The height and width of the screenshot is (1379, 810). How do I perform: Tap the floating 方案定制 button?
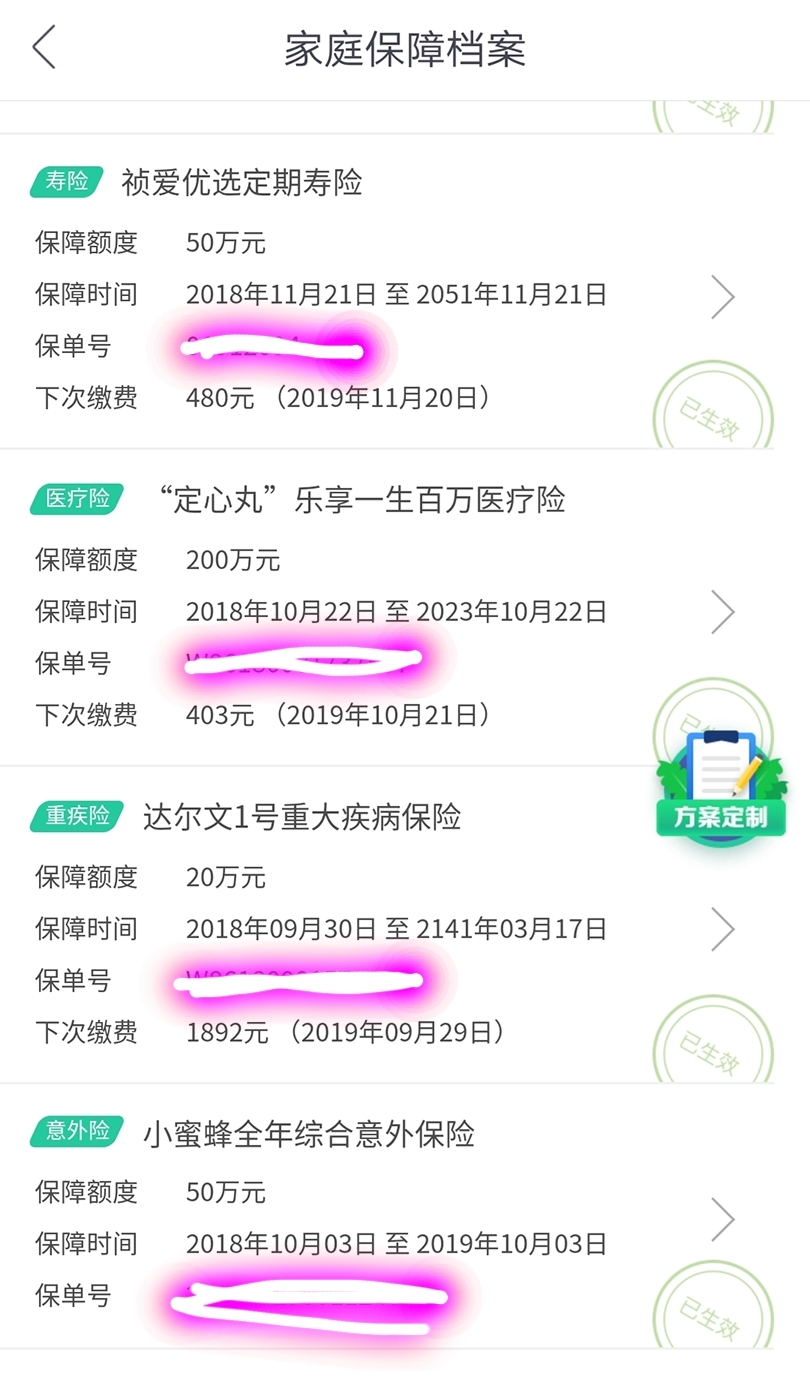pos(722,785)
